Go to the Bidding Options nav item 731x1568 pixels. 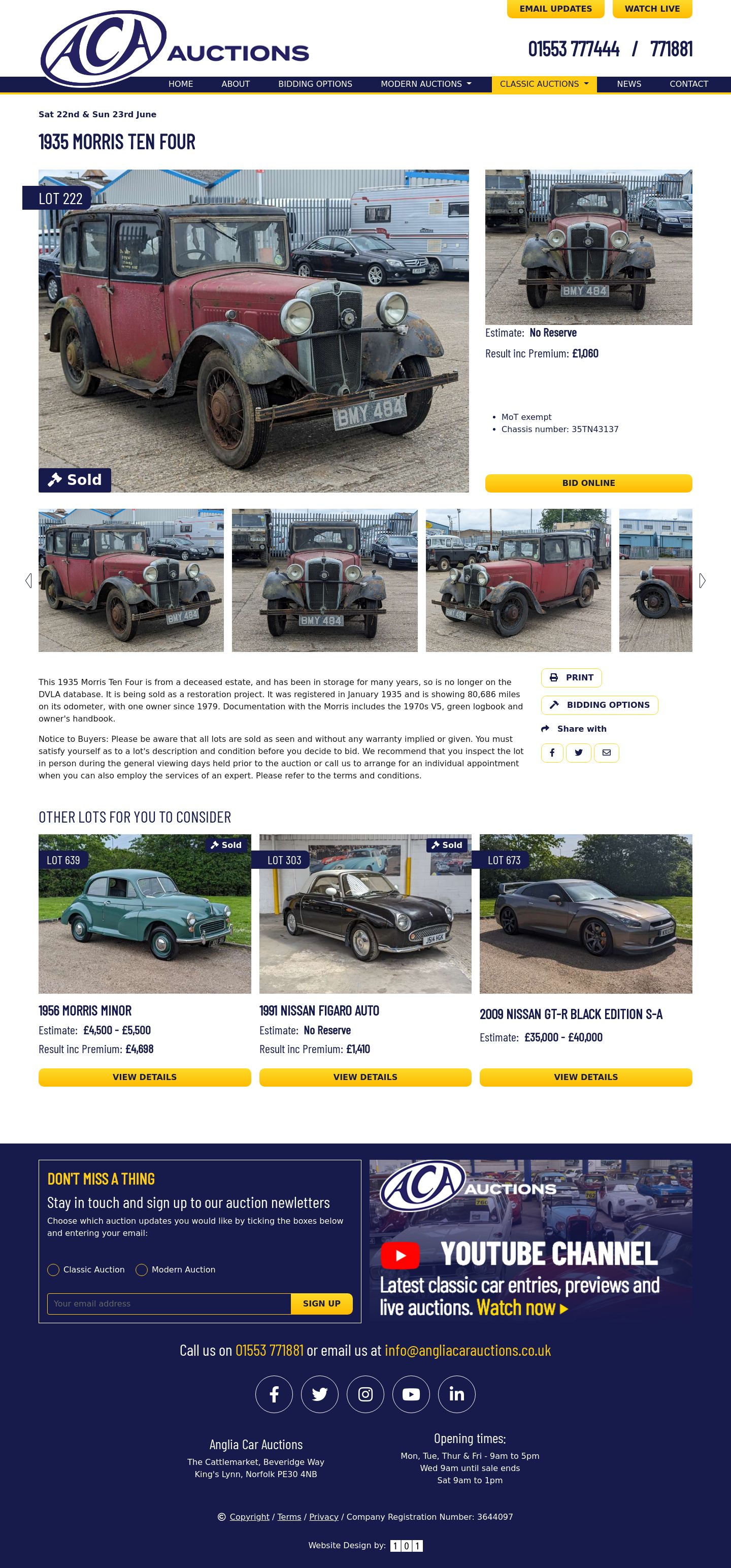point(315,84)
